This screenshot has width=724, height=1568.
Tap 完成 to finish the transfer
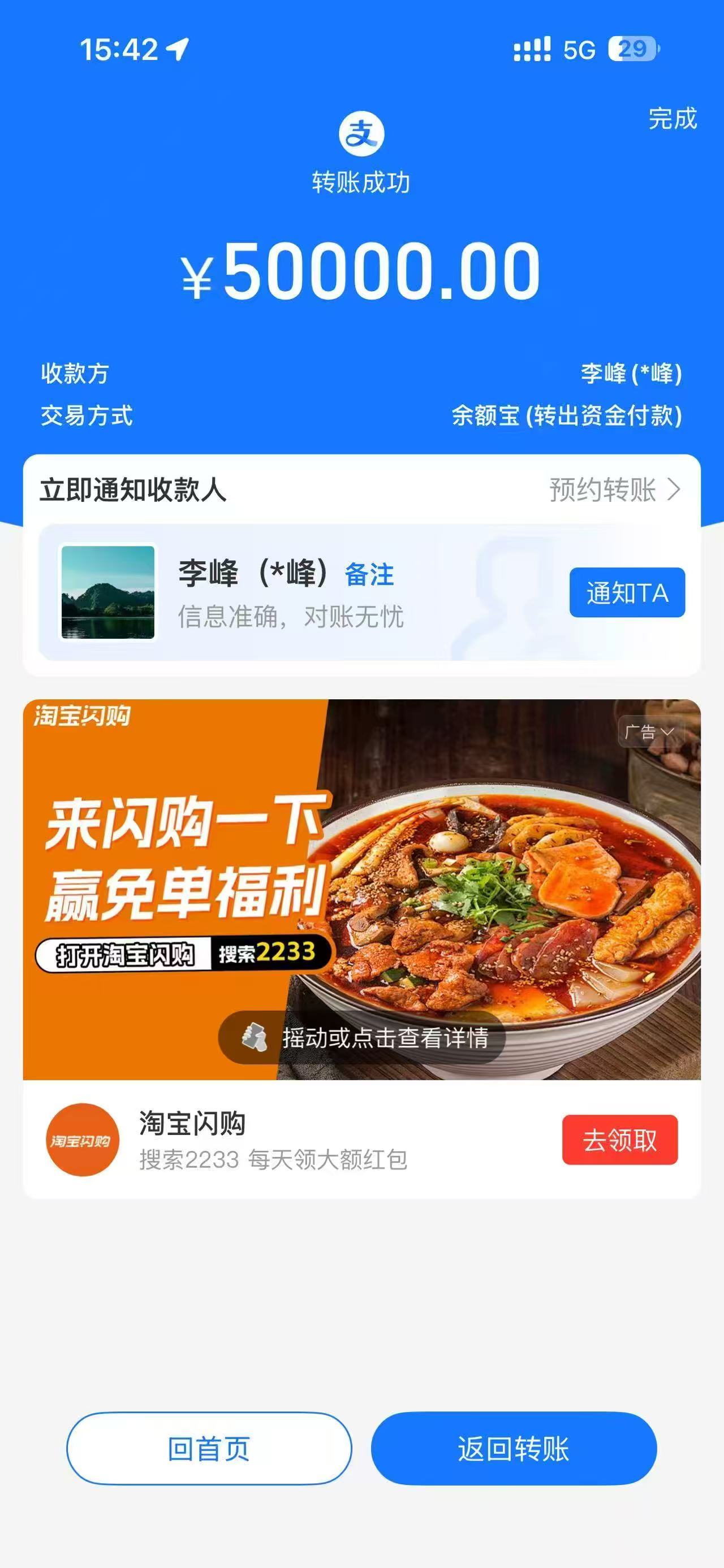click(x=671, y=119)
